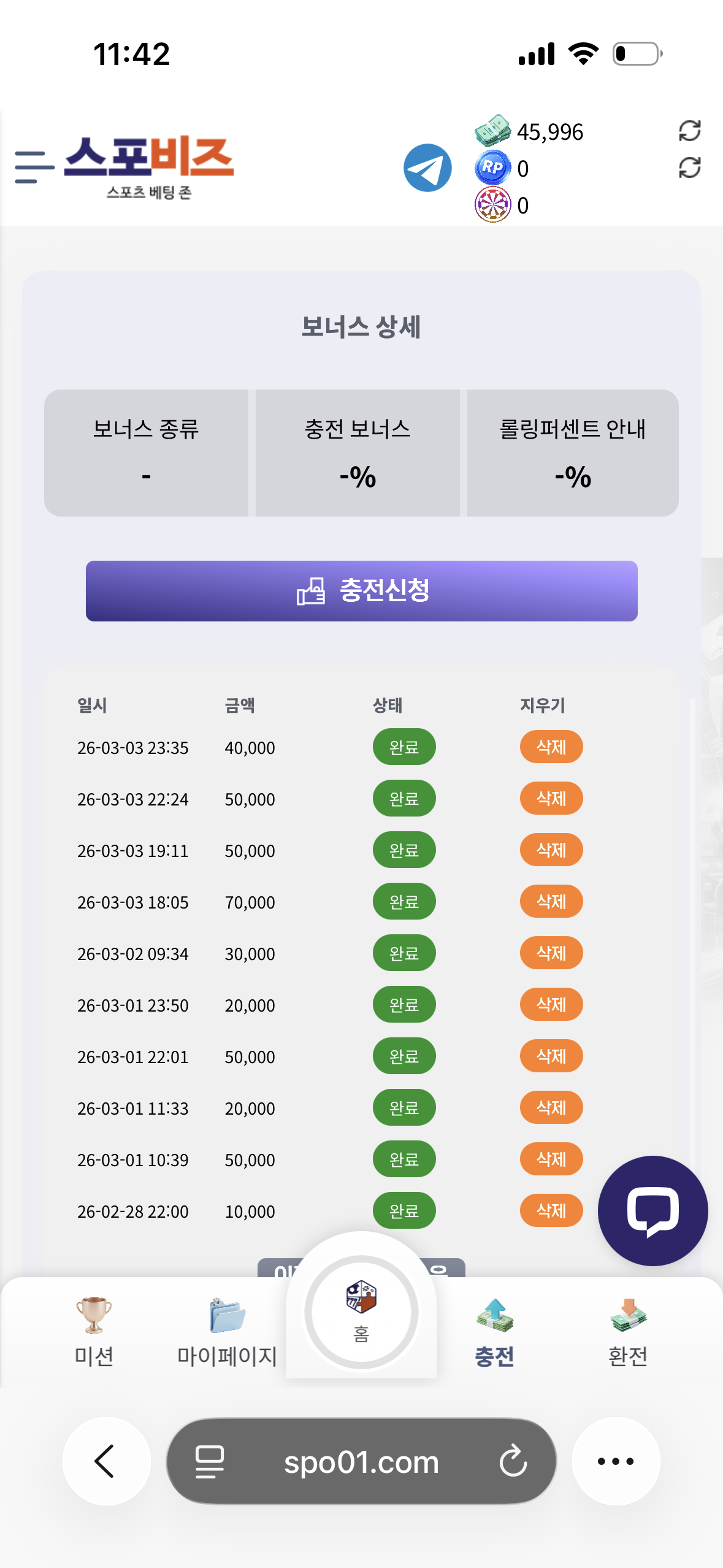Viewport: 723px width, 1568px height.
Task: Delete the 26-03-03 18:05 deposit record
Action: [551, 901]
